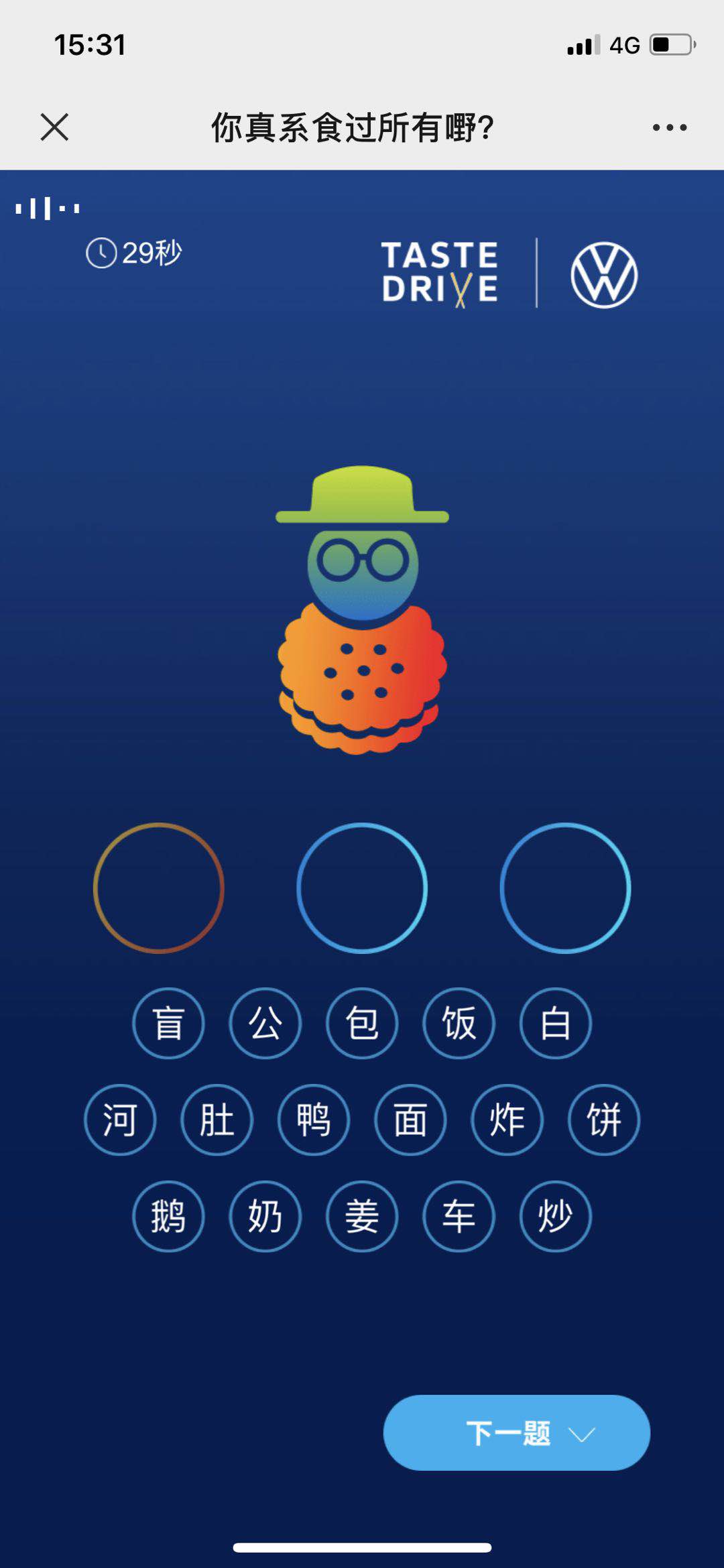724x1568 pixels.
Task: Pick the character 公
Action: click(x=265, y=1023)
